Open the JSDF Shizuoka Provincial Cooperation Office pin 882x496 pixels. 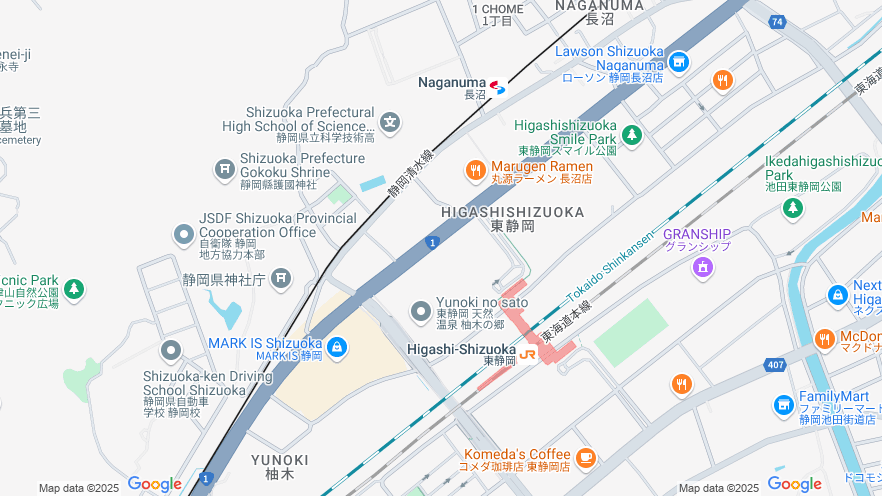183,235
